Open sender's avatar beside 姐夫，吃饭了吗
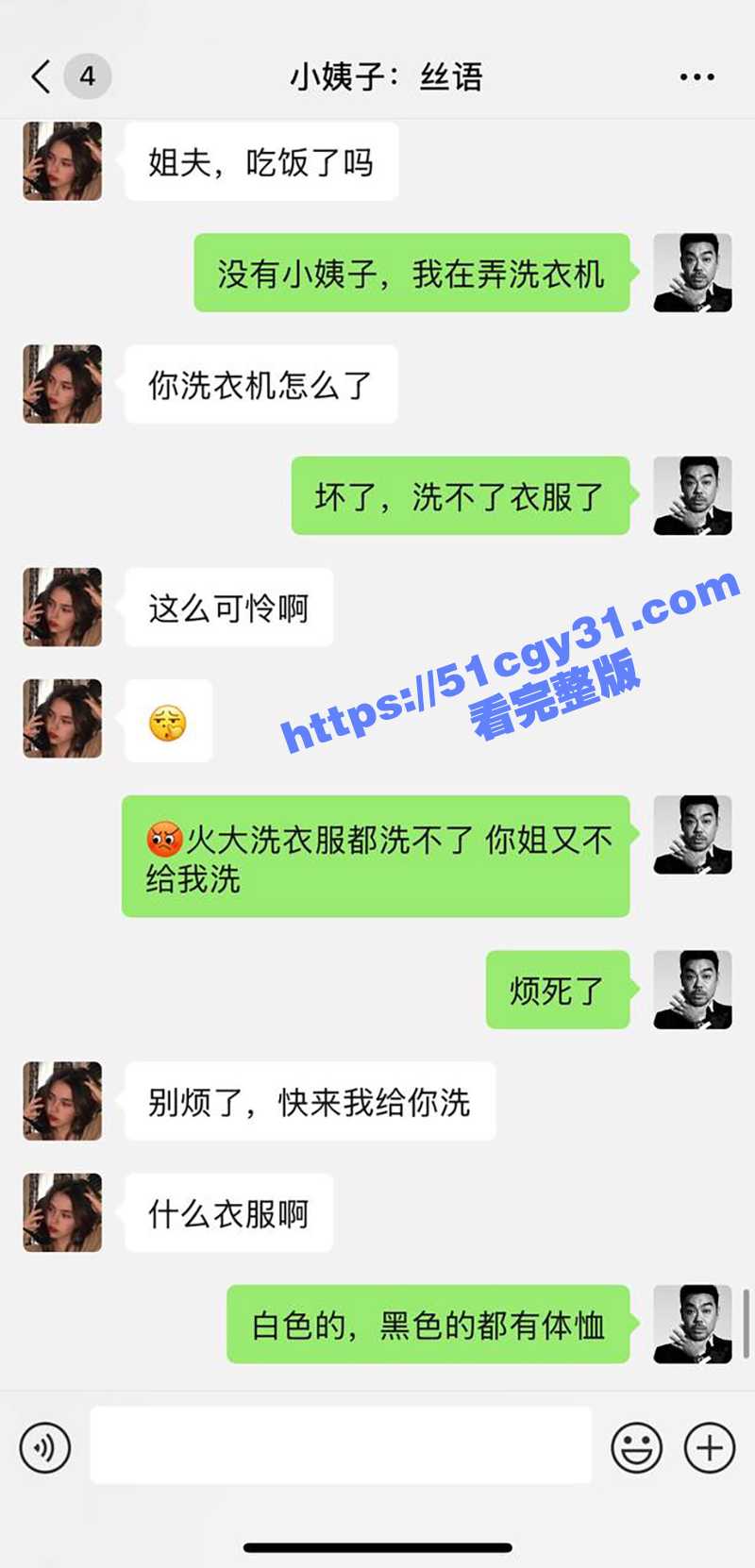This screenshot has height=1568, width=755. coord(62,161)
